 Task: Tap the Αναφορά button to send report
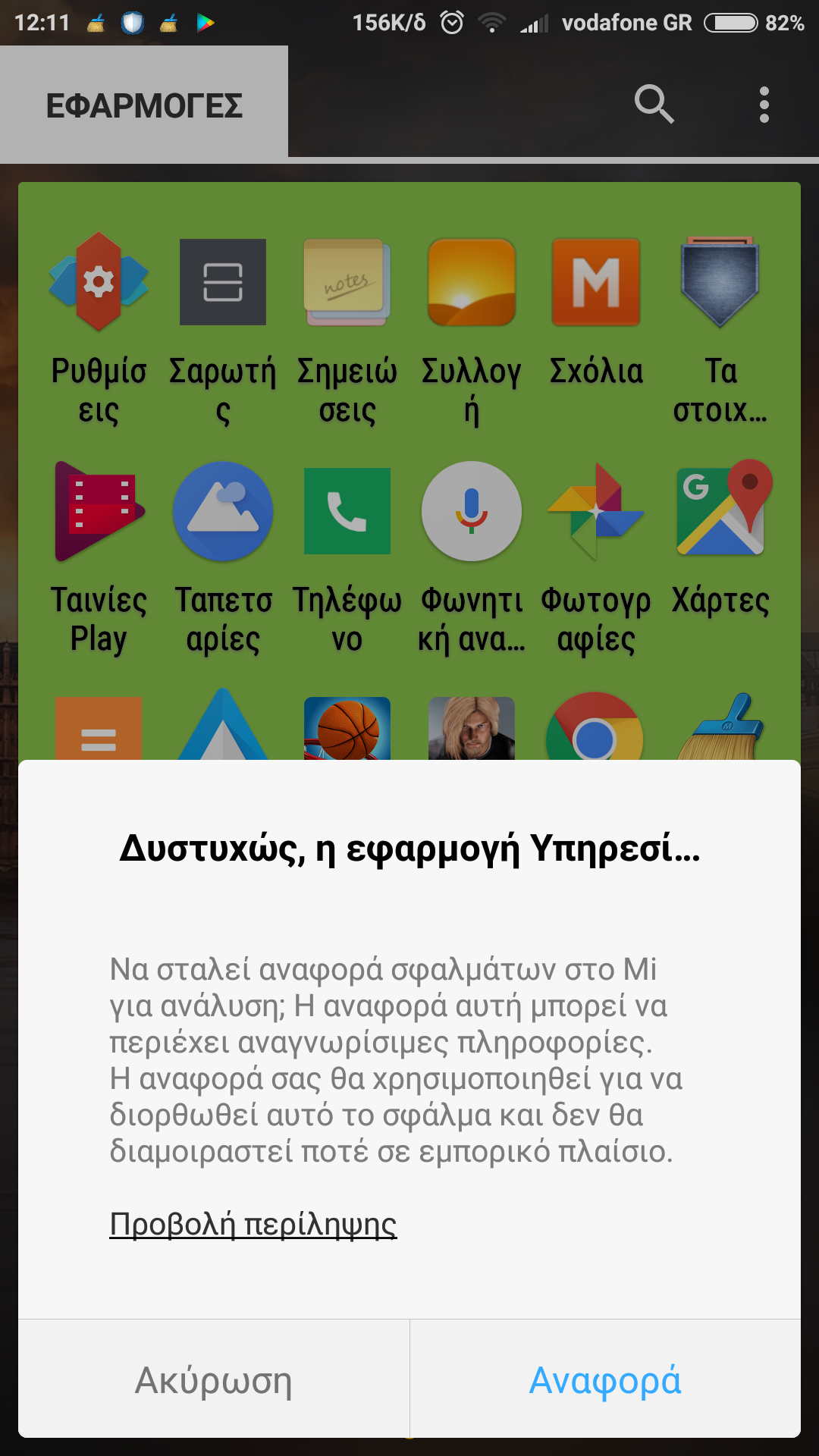pyautogui.click(x=605, y=1379)
